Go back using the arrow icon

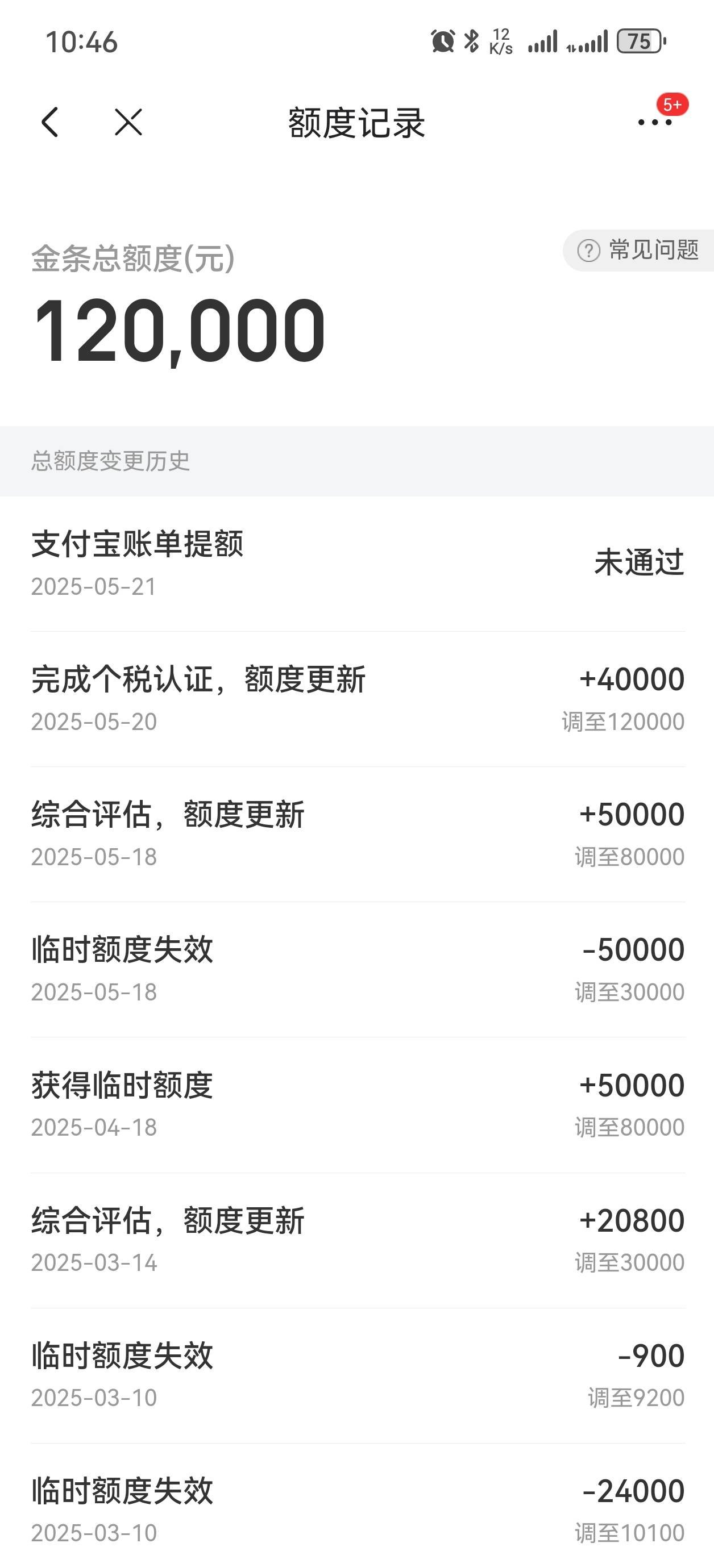50,122
